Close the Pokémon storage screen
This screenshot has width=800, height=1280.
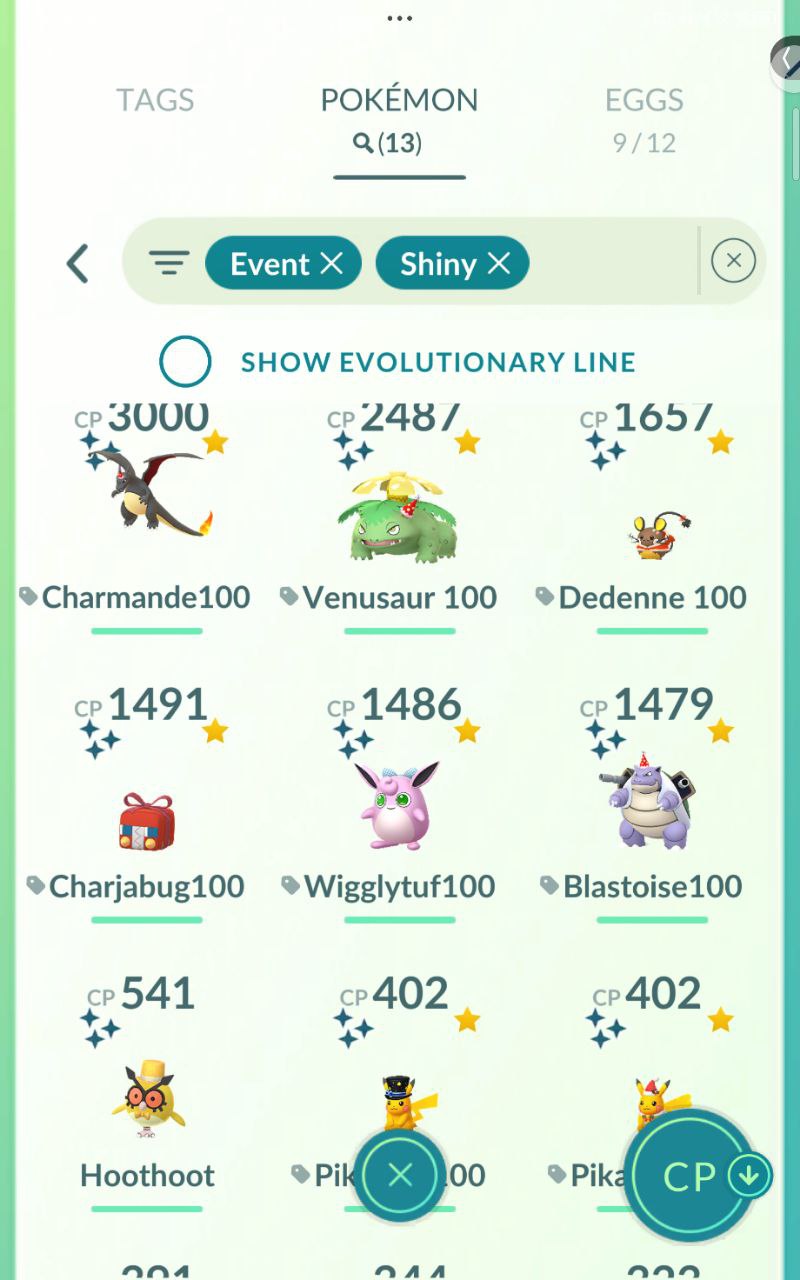pos(400,1174)
